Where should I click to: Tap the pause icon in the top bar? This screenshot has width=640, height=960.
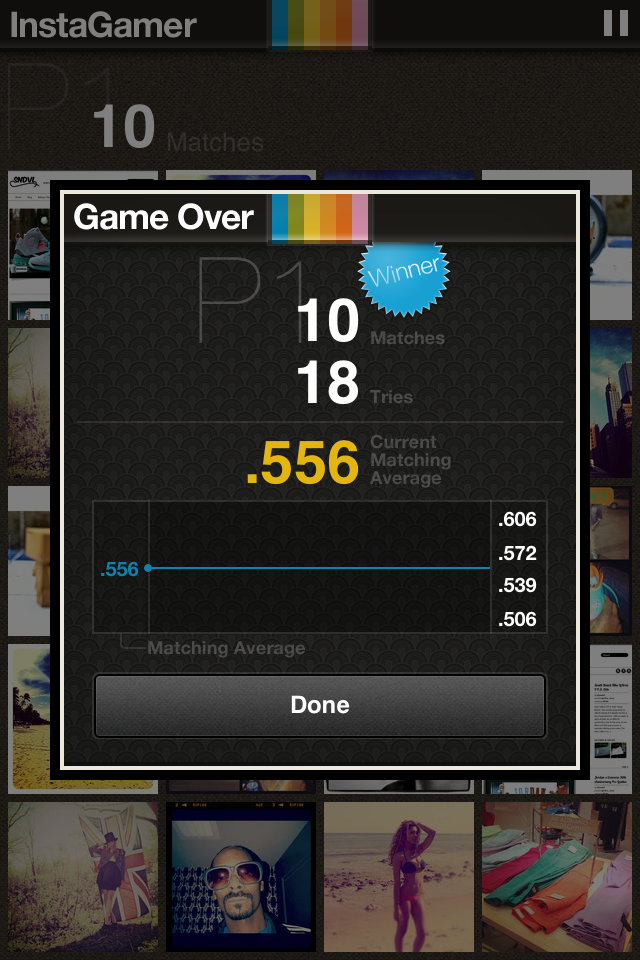615,23
